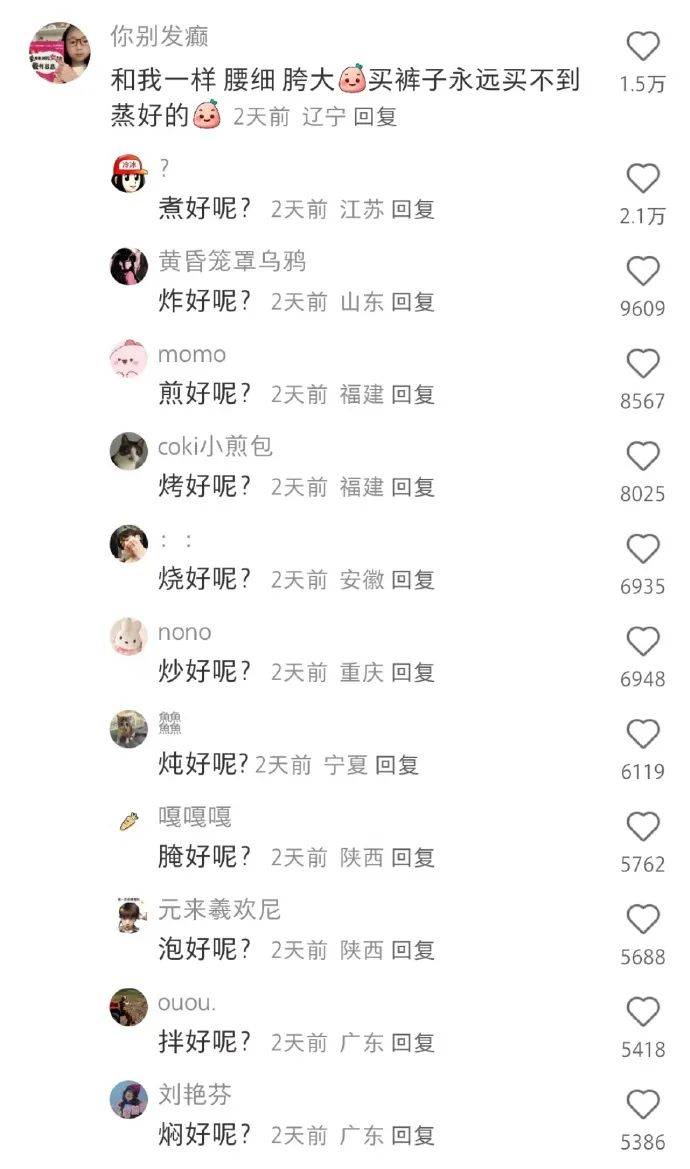690x1169 pixels.
Task: Open 黄昏笼罩乌鸦's profile avatar
Action: tap(129, 266)
